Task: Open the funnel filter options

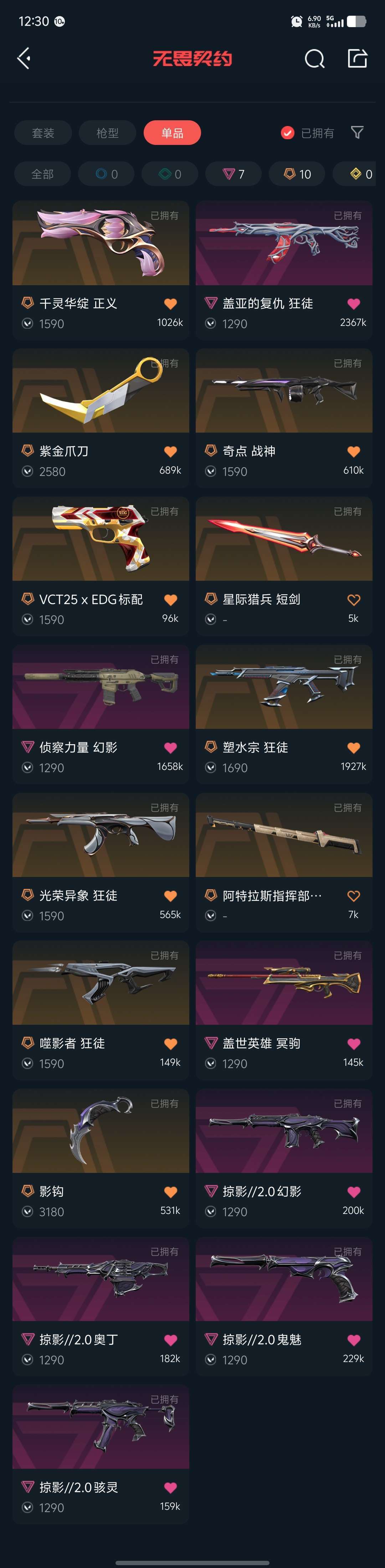Action: [x=357, y=133]
